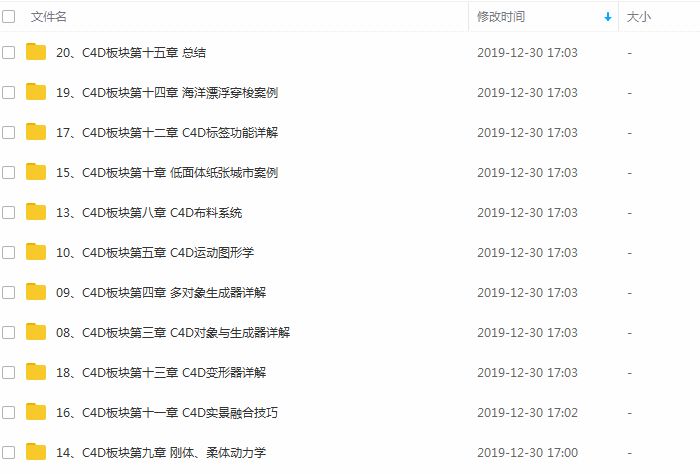Select the checkbox for 13、C4D布料系统
The image size is (700, 474).
pyautogui.click(x=9, y=213)
